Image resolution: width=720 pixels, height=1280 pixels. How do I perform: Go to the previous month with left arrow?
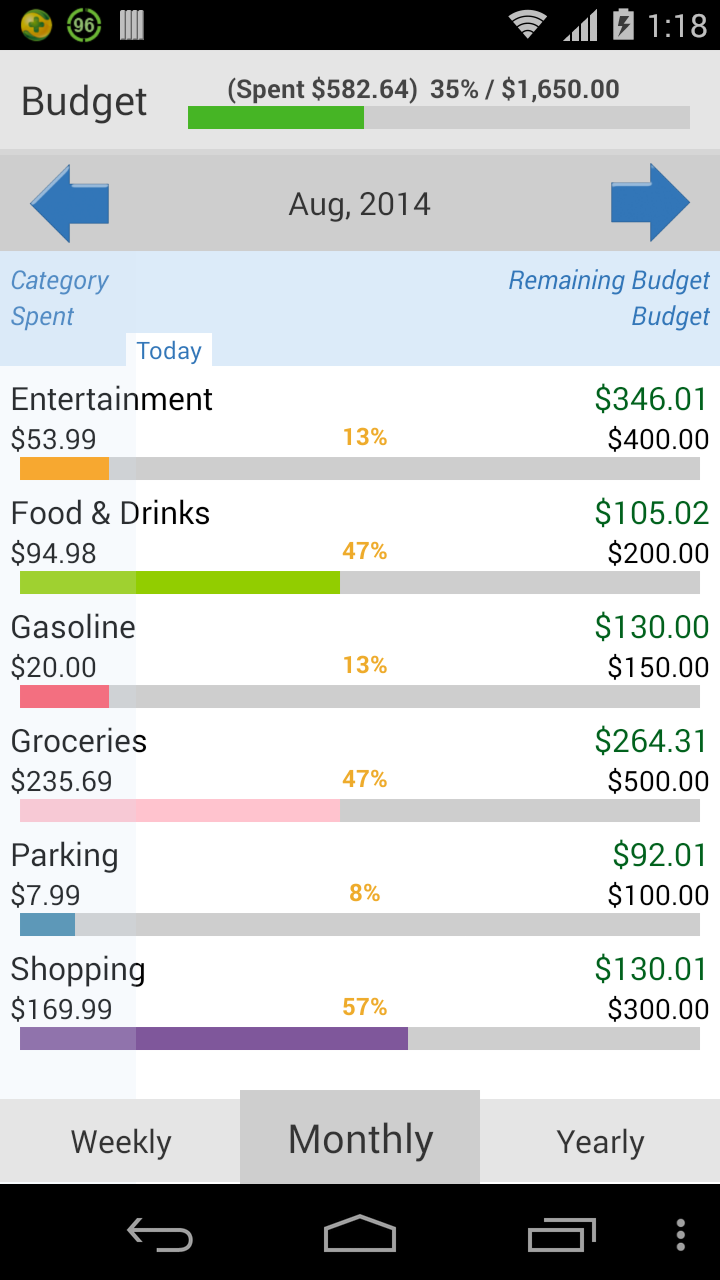69,203
